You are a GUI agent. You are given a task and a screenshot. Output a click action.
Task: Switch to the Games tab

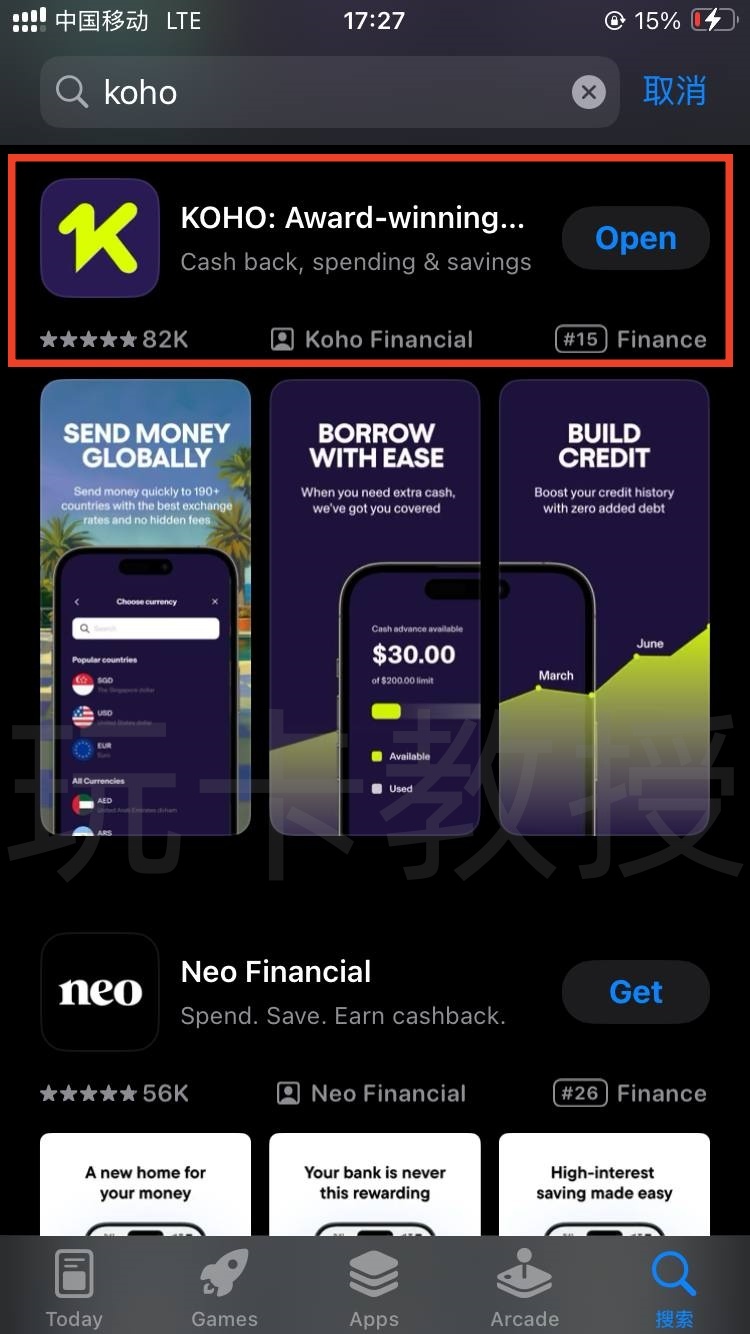point(224,1288)
